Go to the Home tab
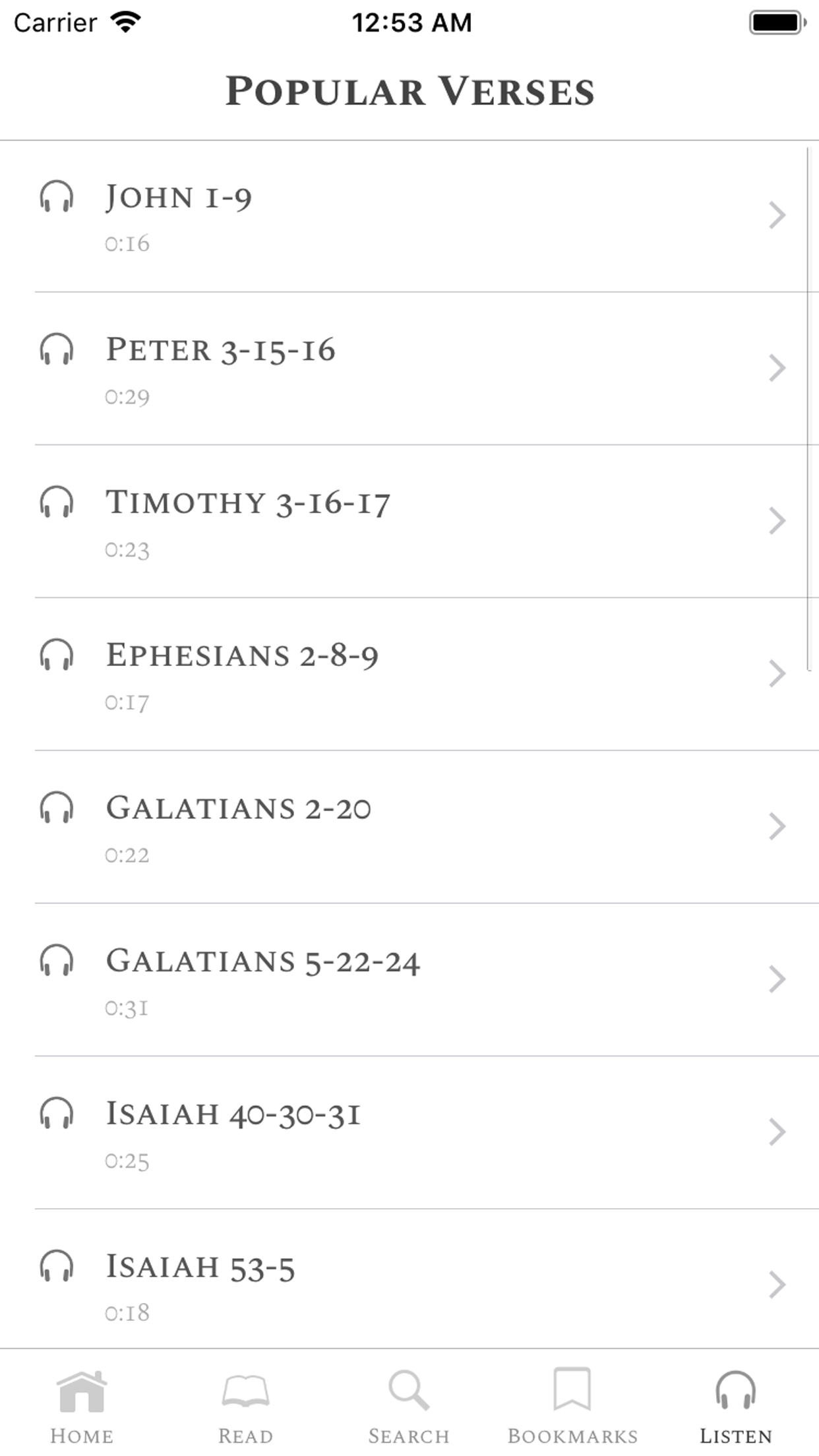819x1456 pixels. click(x=82, y=1406)
